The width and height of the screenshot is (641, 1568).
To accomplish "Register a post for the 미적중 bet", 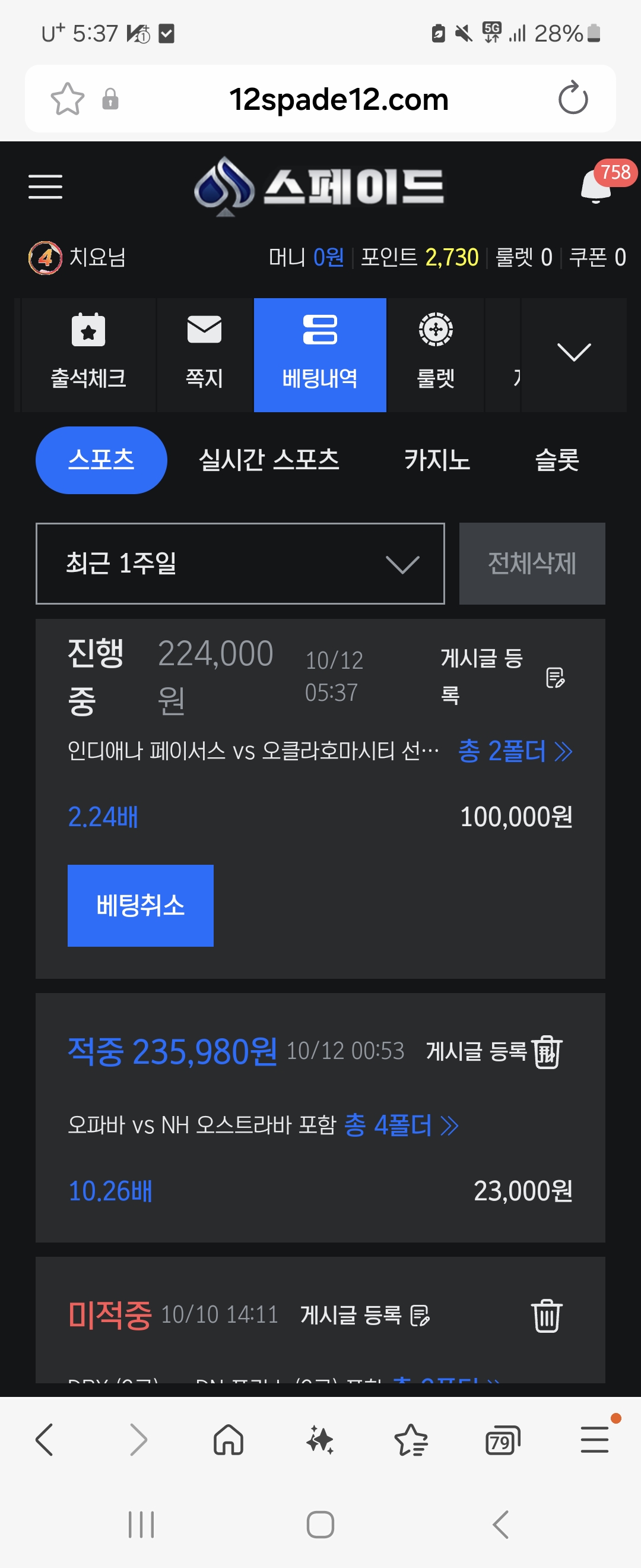I will [x=365, y=1316].
